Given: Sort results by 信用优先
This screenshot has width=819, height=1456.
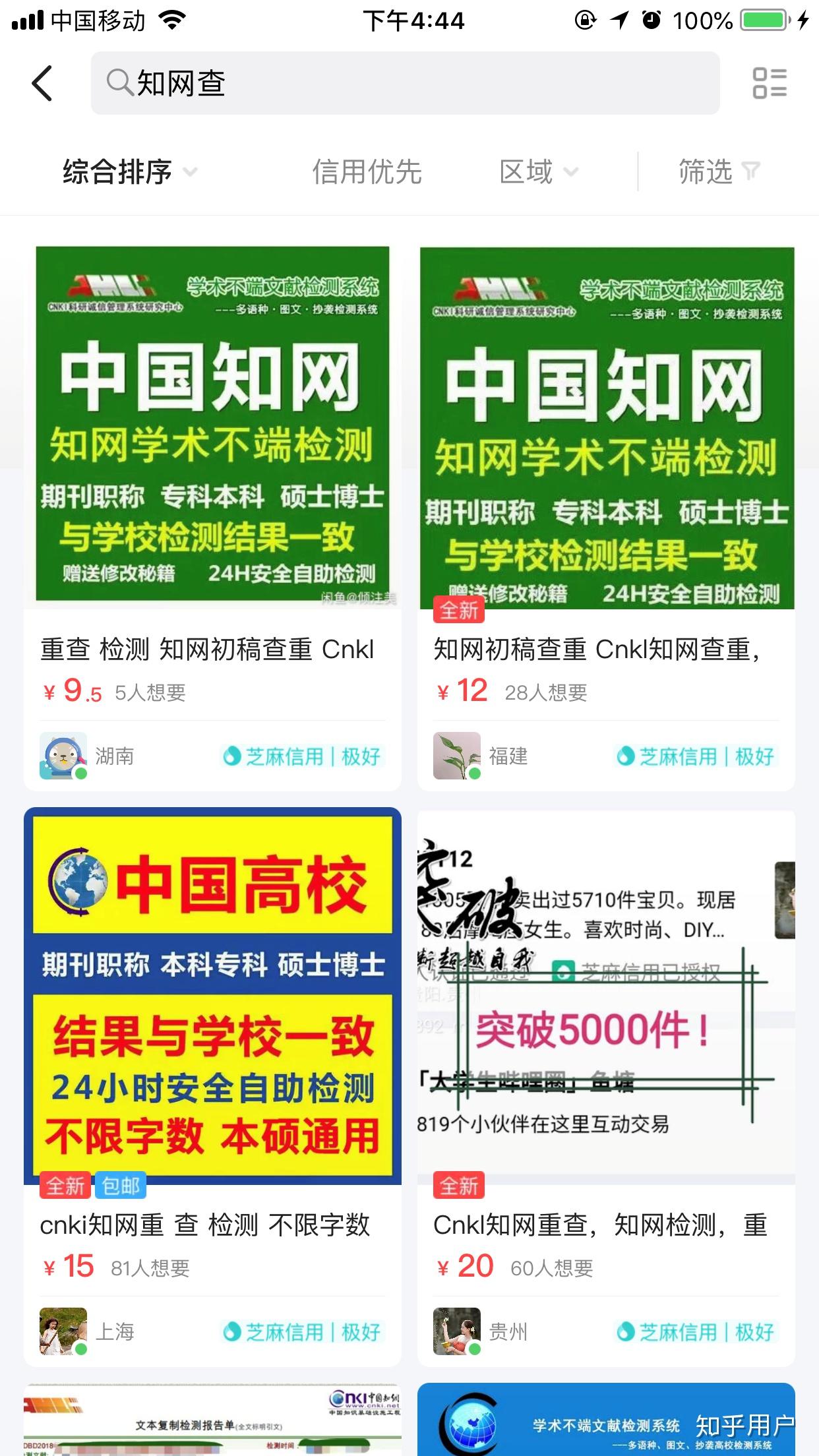Looking at the screenshot, I should (367, 172).
